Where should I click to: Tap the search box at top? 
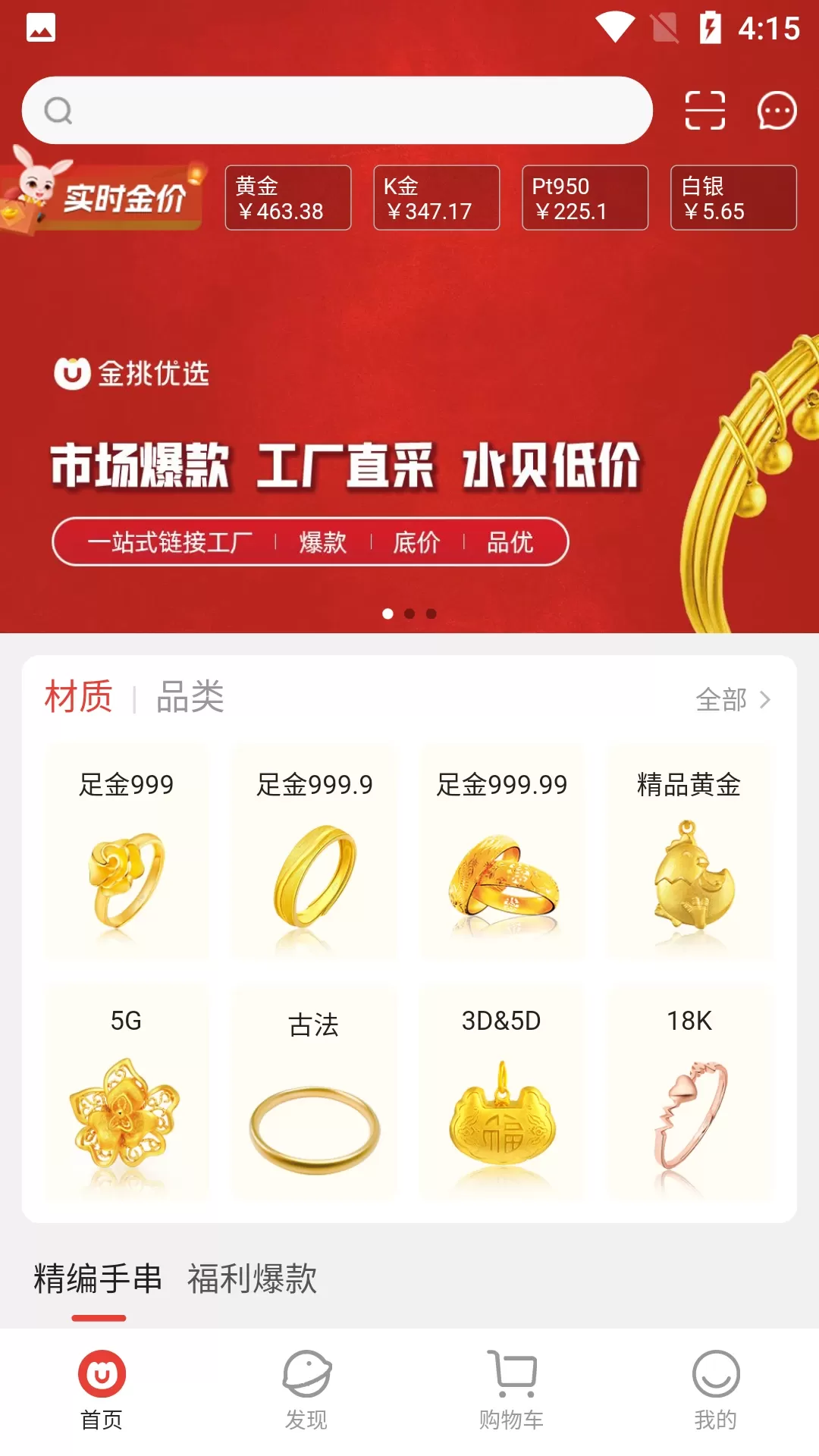337,111
